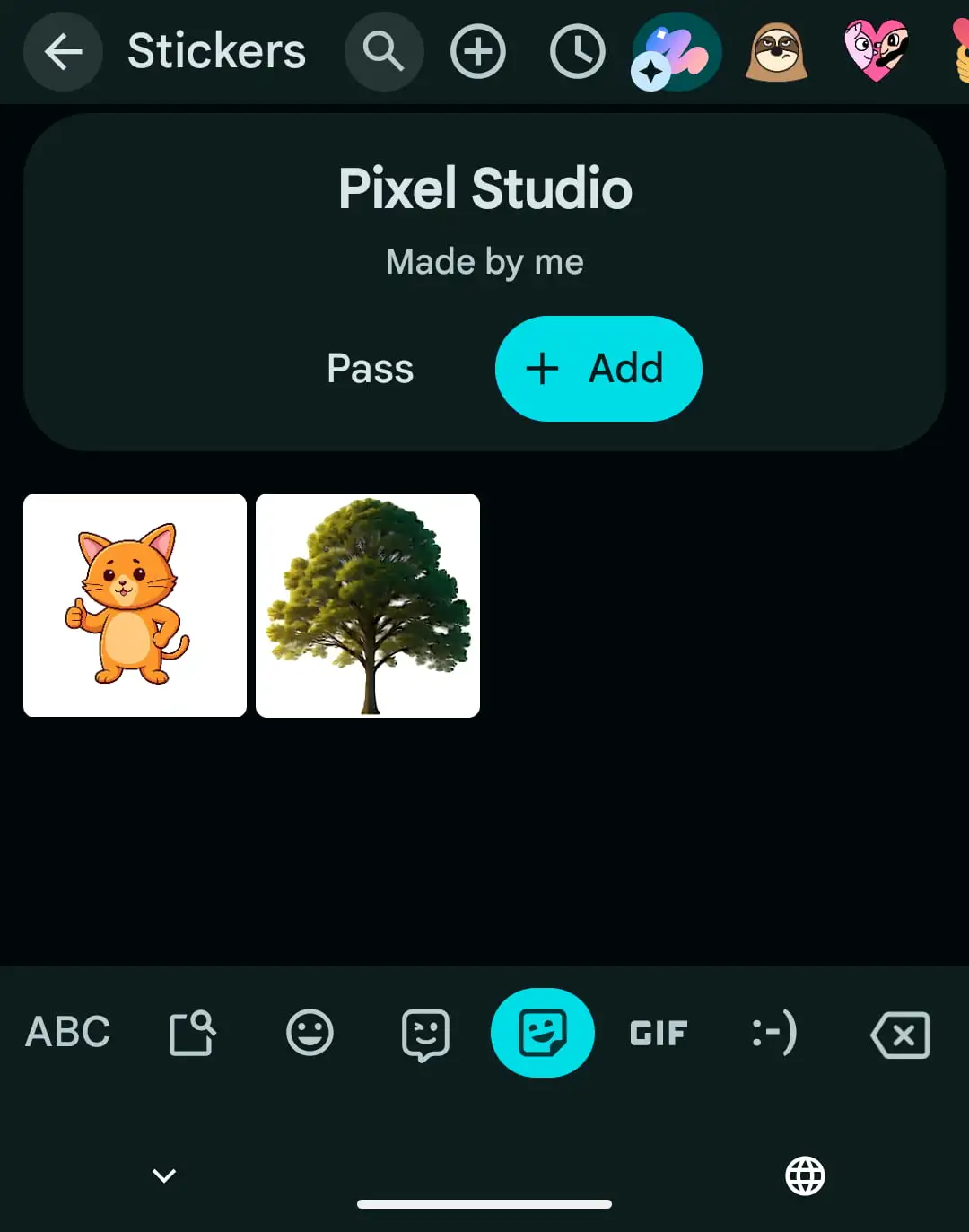Screen dimensions: 969x1232
Task: Open the Bitmoji-style sticker face icon
Action: pos(425,1032)
